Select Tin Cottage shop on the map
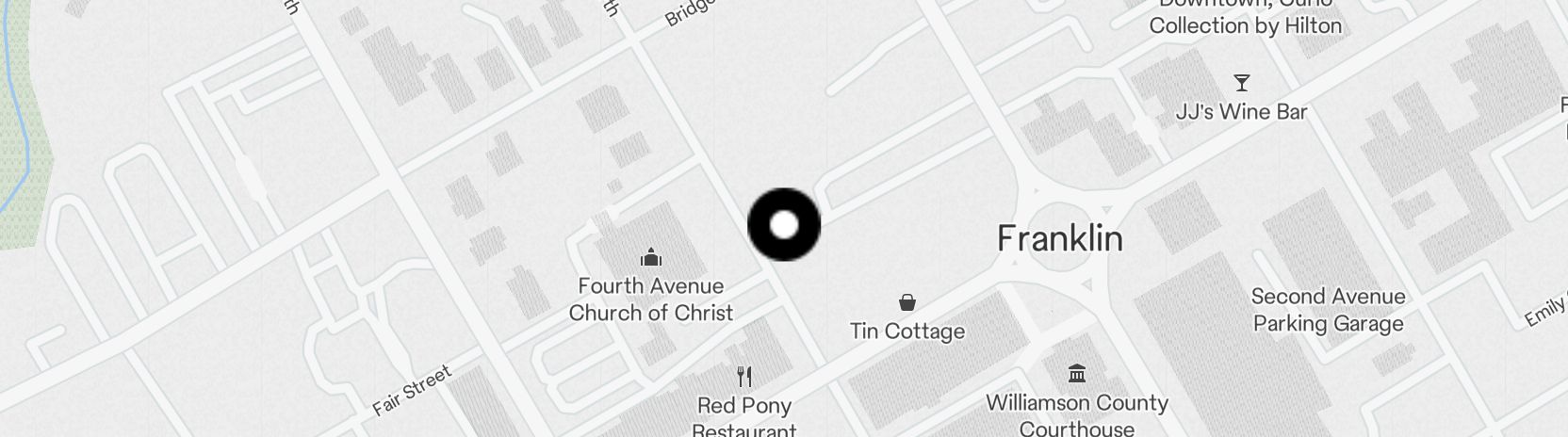Screen dimensions: 1568x437 pos(906,303)
